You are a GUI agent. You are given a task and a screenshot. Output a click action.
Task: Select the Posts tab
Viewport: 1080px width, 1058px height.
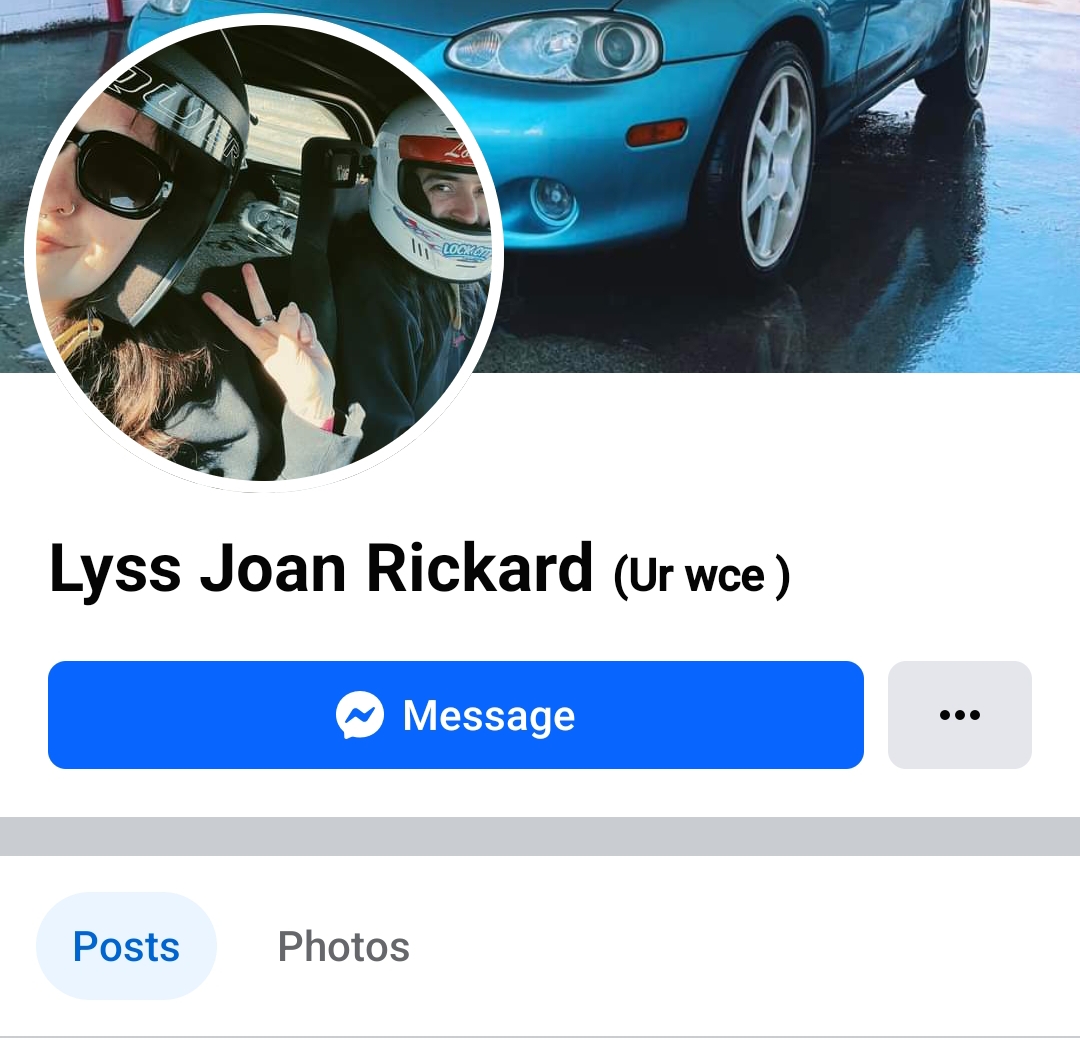(x=126, y=946)
